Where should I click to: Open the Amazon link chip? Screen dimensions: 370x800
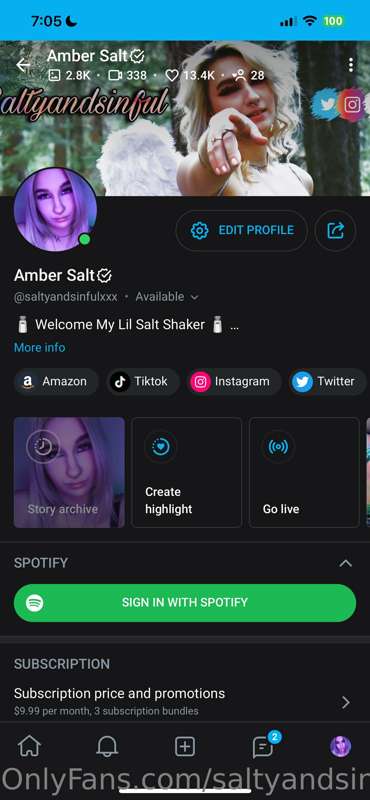(56, 382)
